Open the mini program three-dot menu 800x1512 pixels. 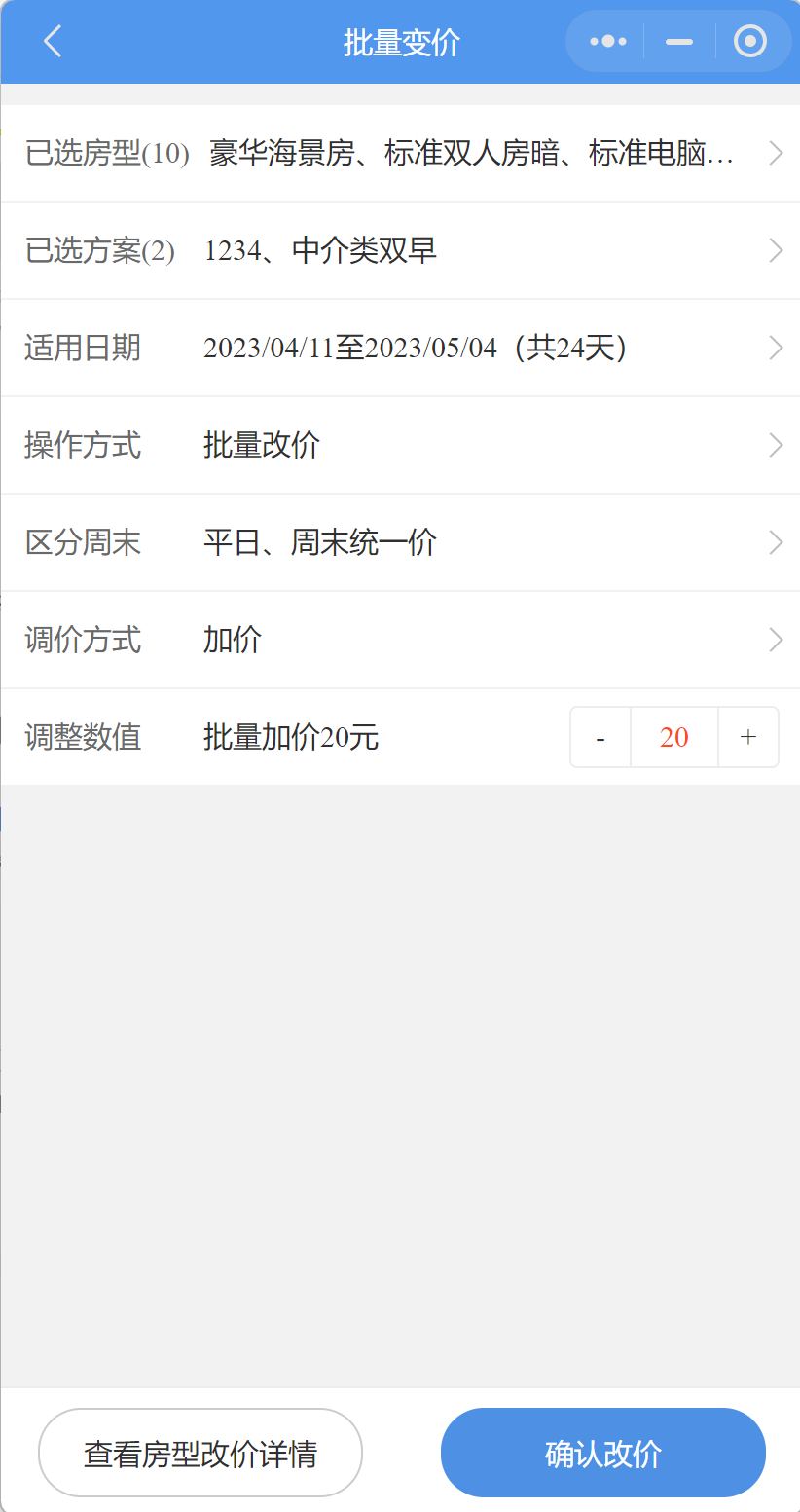(x=607, y=42)
